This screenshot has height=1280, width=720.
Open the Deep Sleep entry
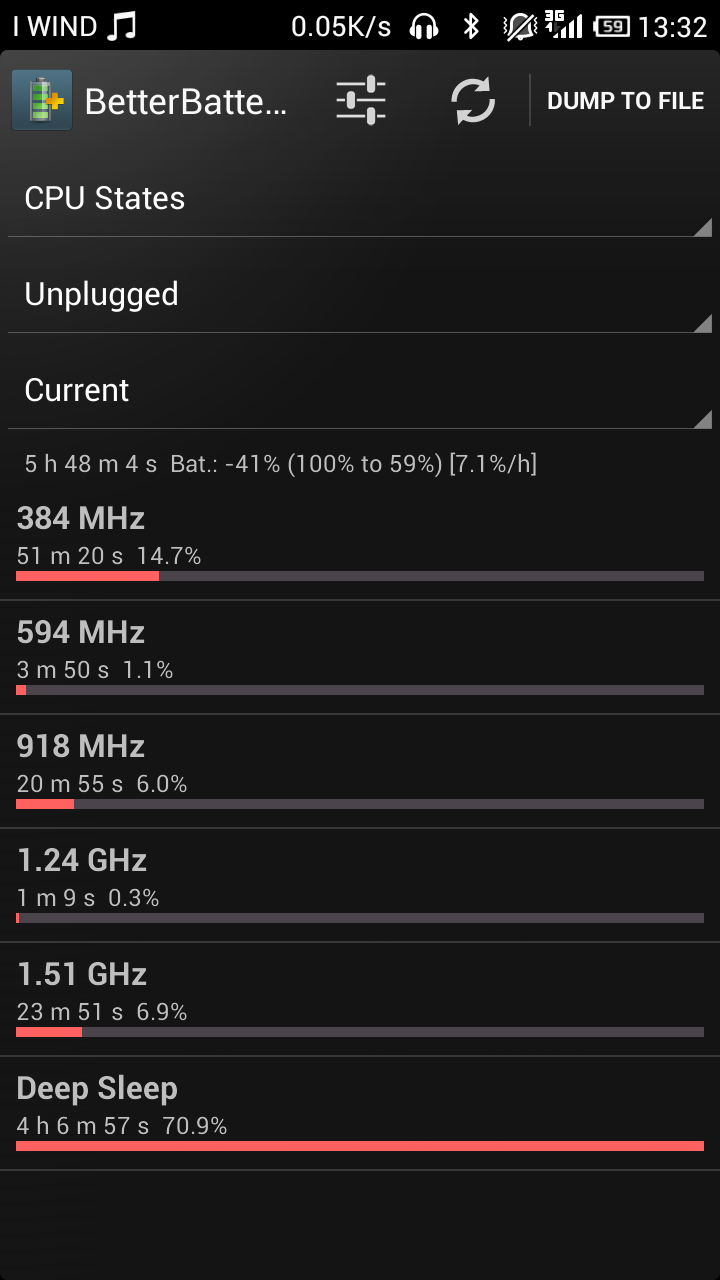pyautogui.click(x=360, y=1113)
